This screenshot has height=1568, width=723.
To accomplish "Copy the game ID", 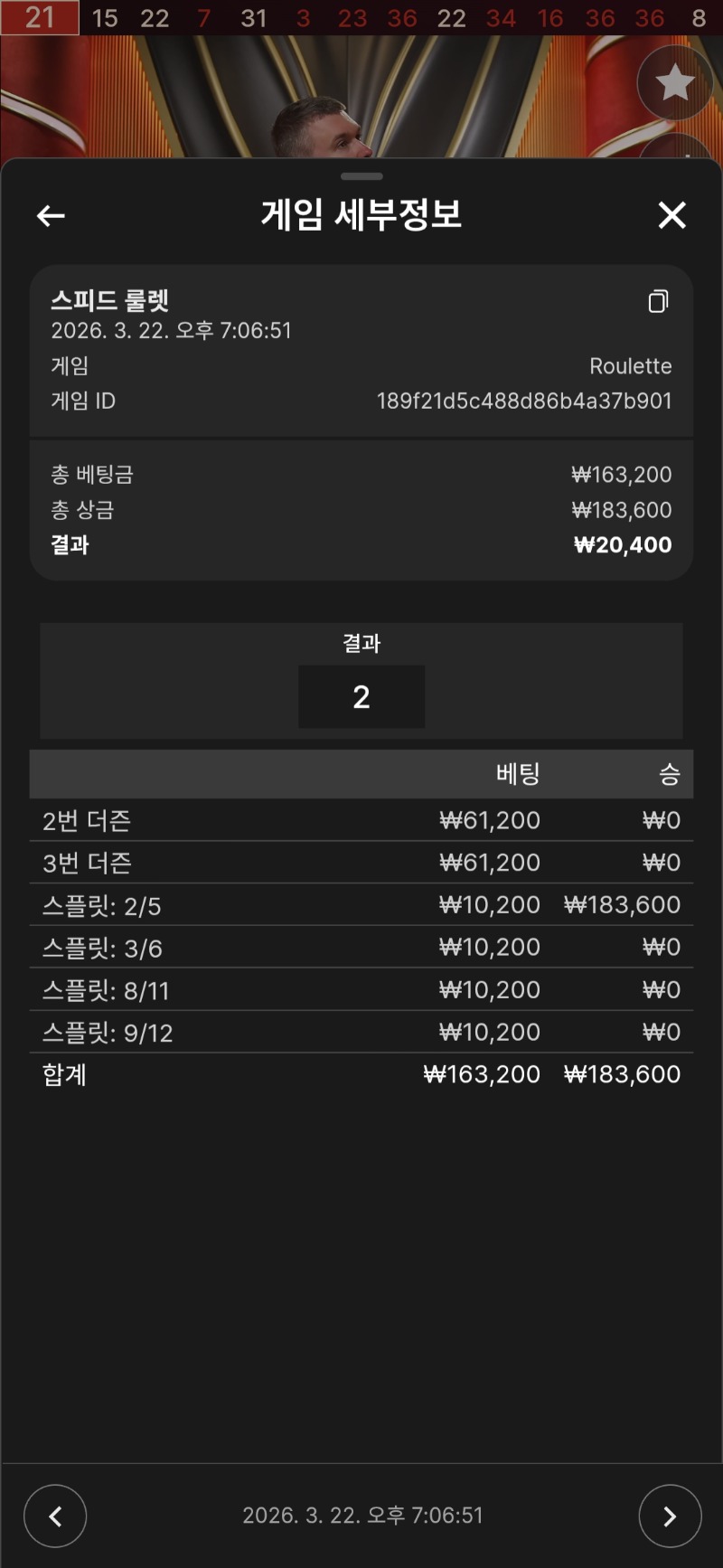I will click(658, 301).
